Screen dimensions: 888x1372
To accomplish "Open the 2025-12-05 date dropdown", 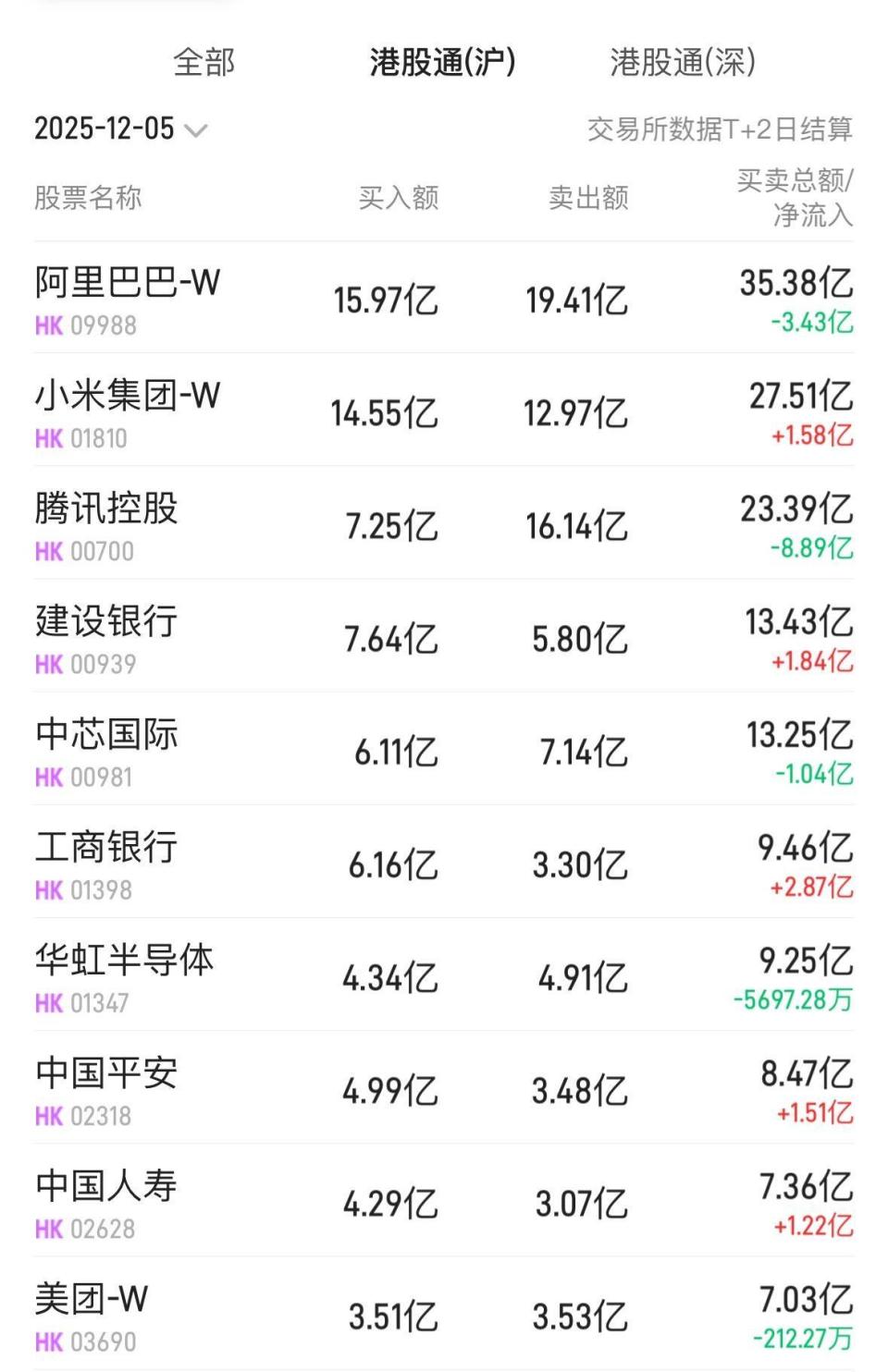I will coord(116,129).
